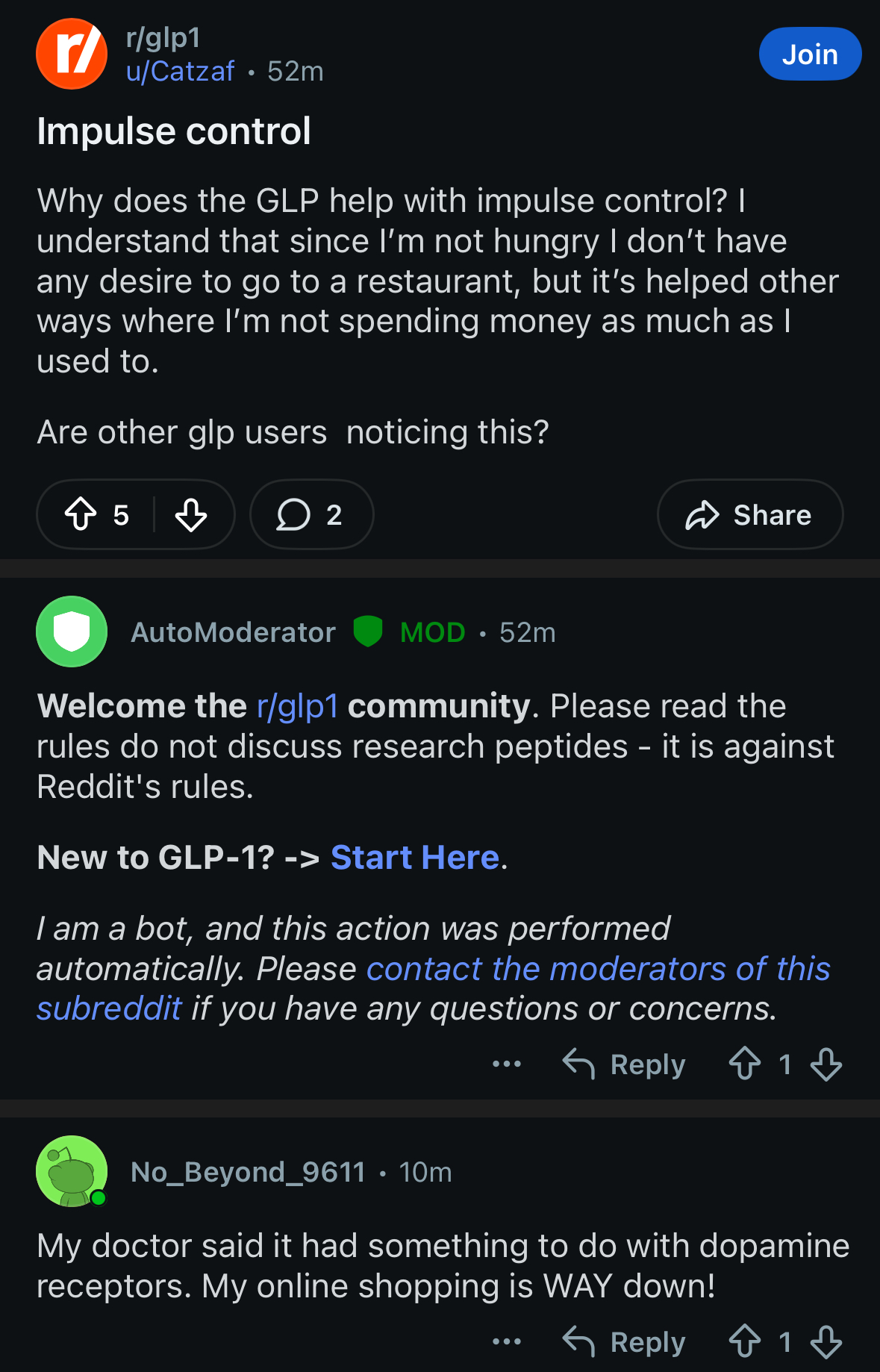The height and width of the screenshot is (1372, 880).
Task: Reply to No_Beyond_9611's comment
Action: pyautogui.click(x=624, y=1341)
